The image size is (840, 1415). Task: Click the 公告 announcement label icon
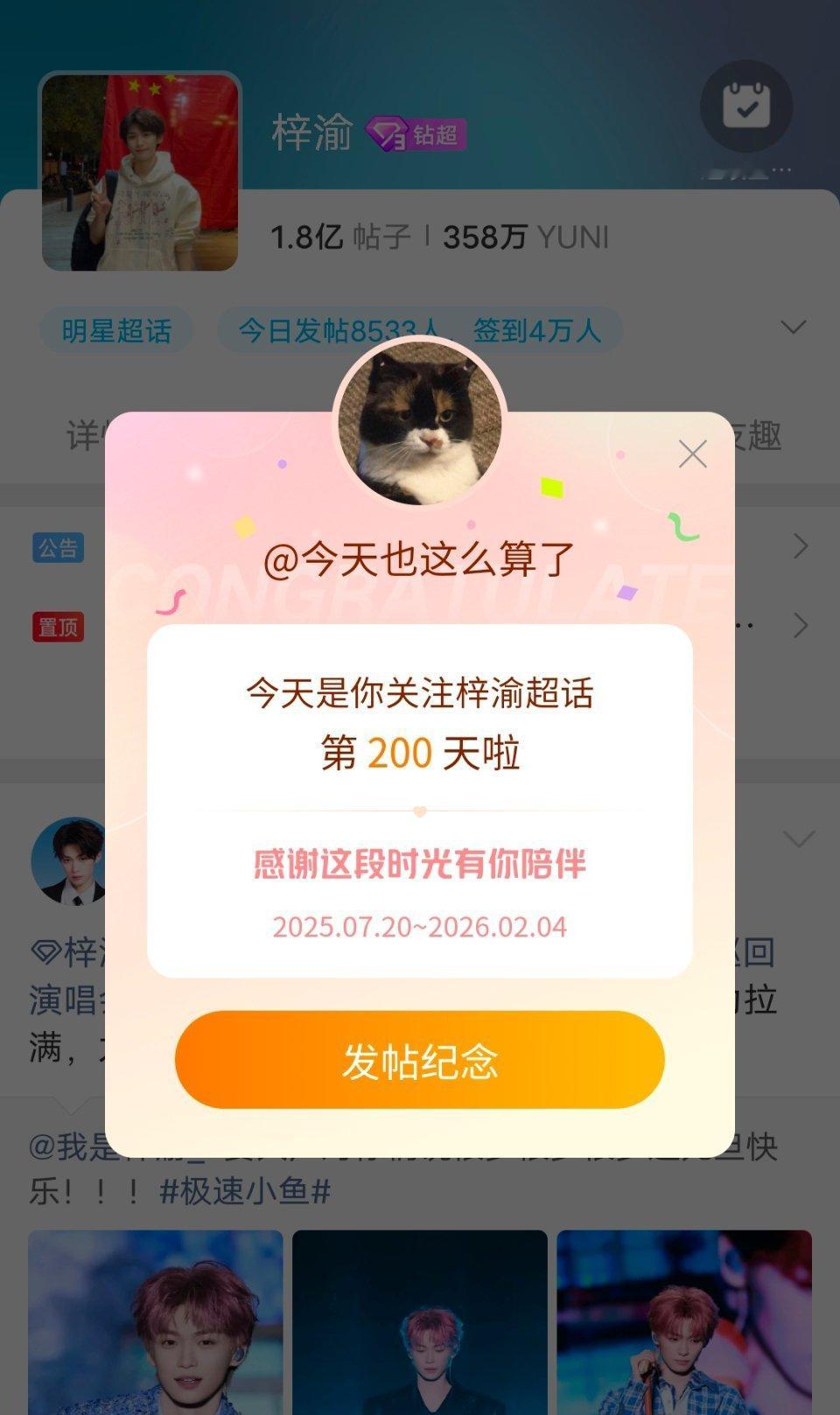[58, 549]
